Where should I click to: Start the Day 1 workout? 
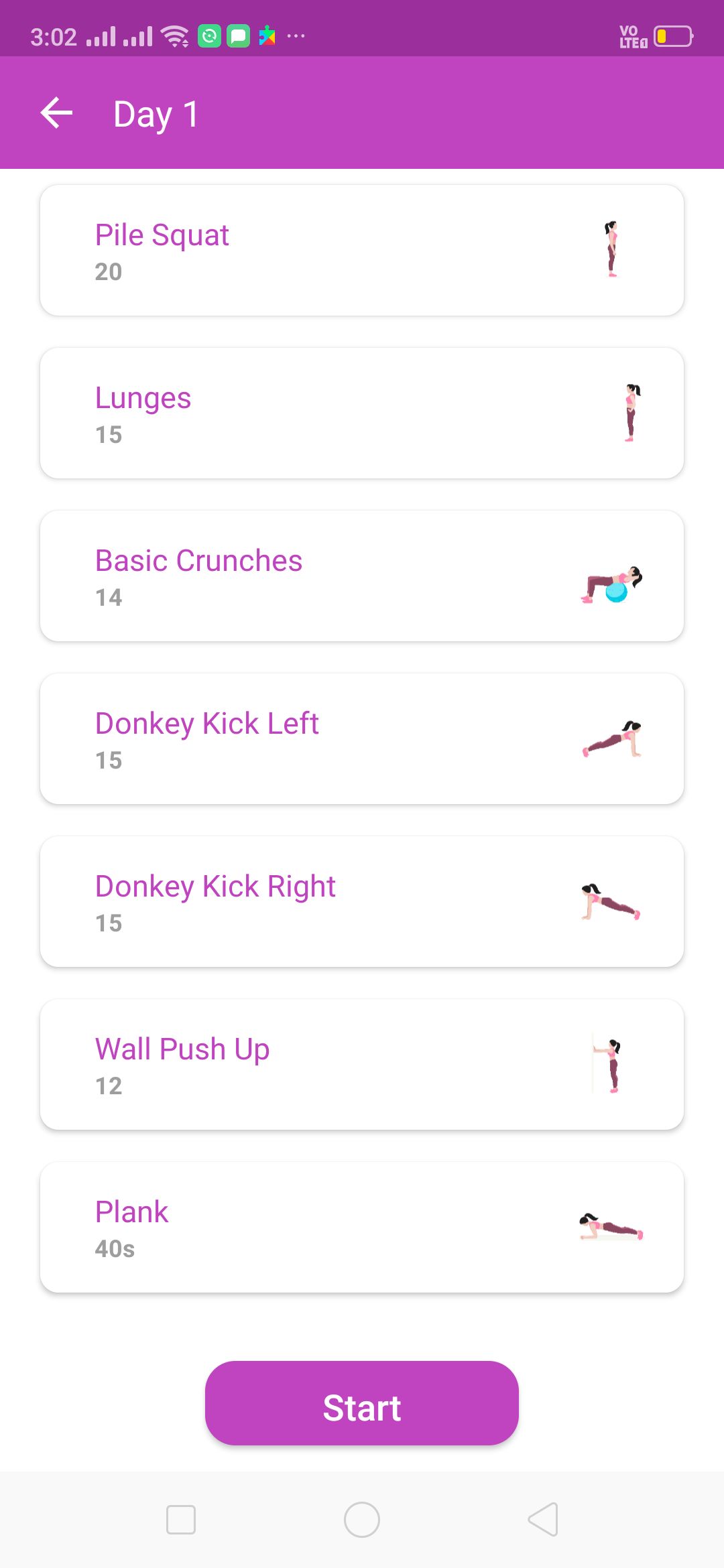[362, 1403]
